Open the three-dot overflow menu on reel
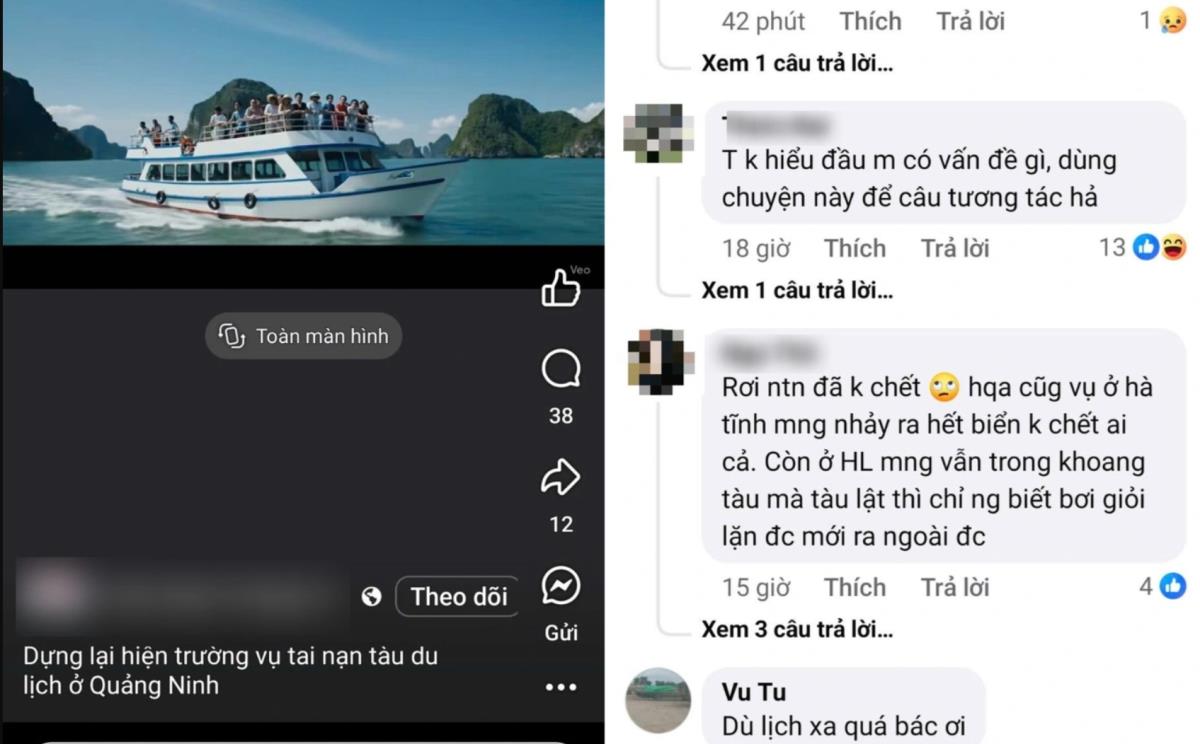The width and height of the screenshot is (1200, 744). click(561, 687)
